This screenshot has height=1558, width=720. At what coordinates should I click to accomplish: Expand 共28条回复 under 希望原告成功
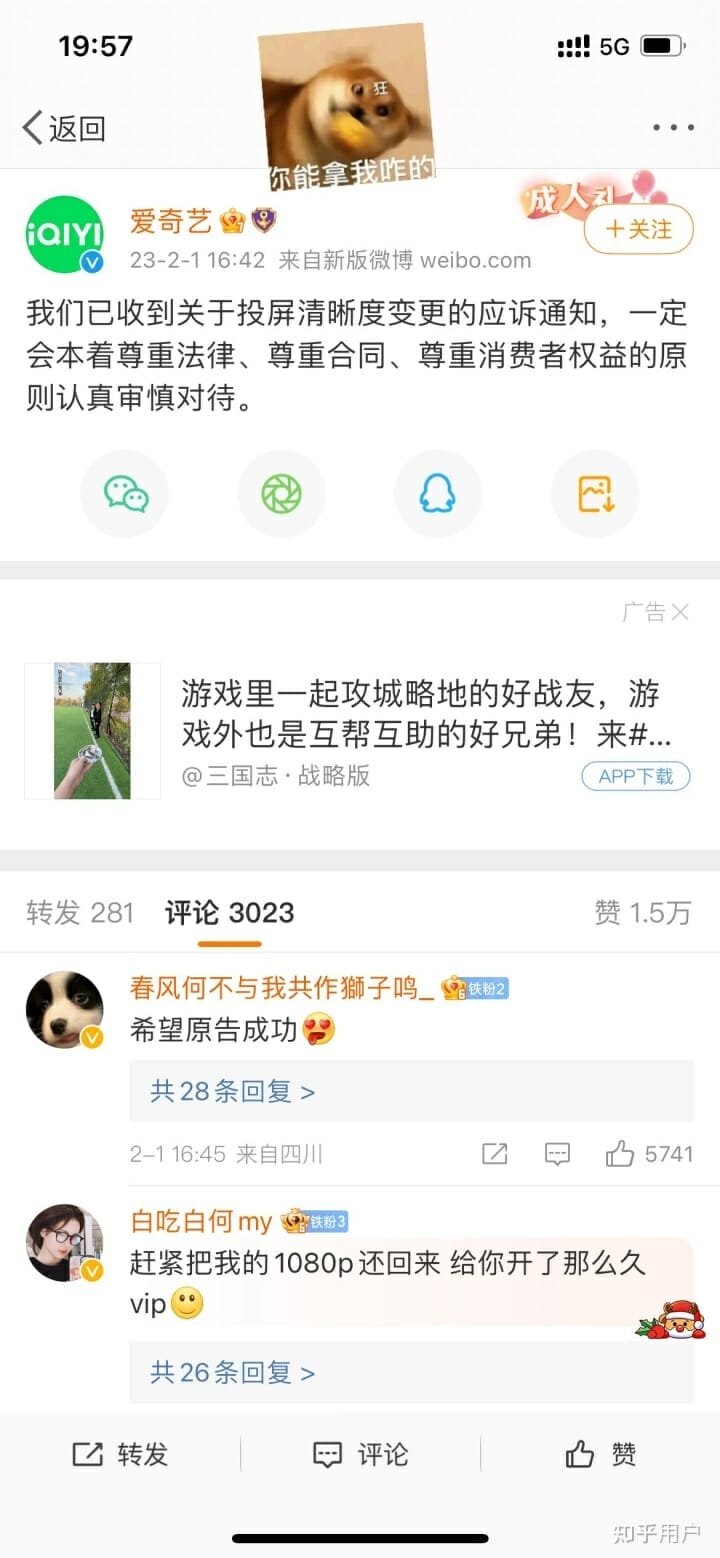233,1091
